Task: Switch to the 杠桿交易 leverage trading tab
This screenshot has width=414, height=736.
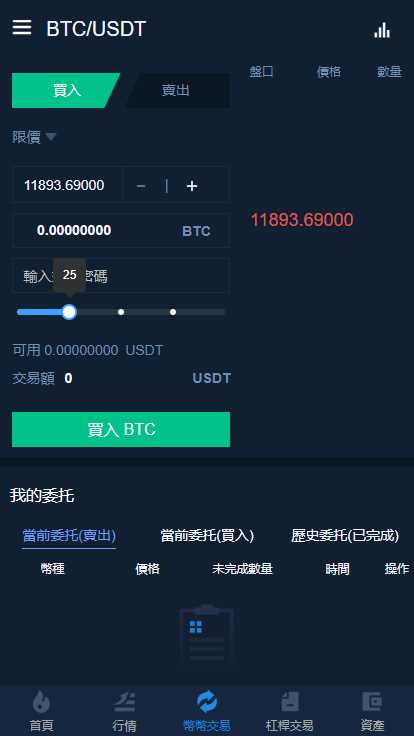Action: click(x=290, y=711)
